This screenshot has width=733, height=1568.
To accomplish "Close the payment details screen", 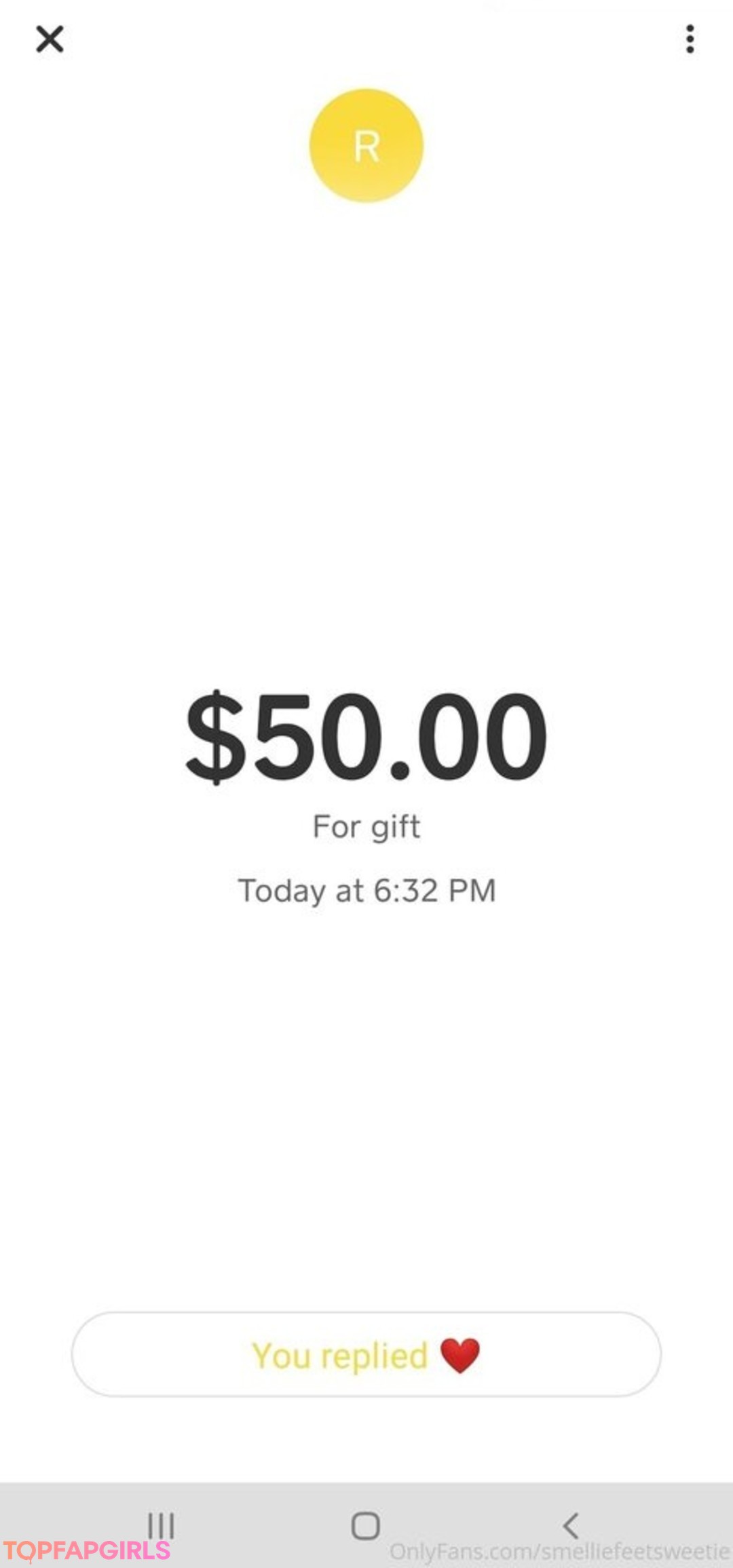I will click(50, 39).
